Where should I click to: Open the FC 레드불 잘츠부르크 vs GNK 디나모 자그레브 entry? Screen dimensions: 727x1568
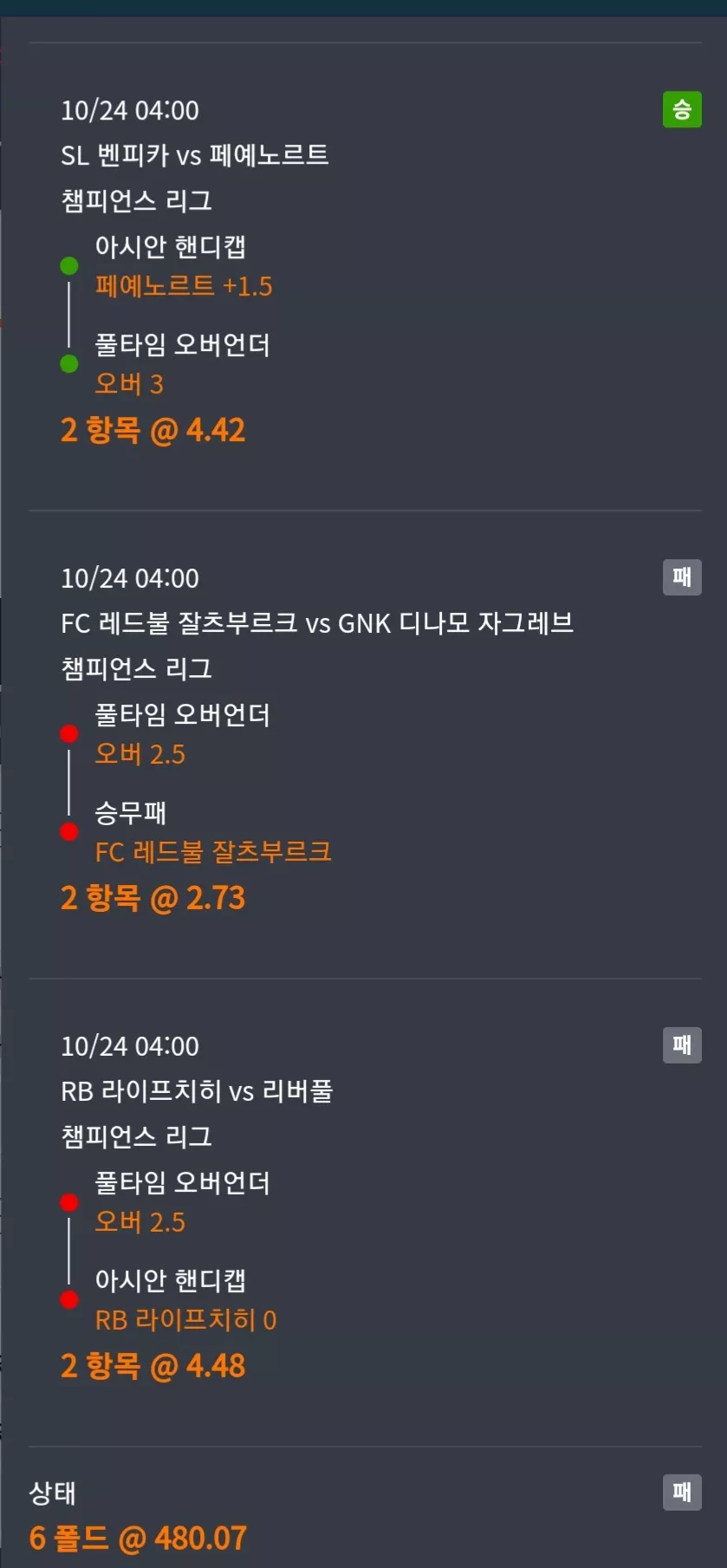click(x=317, y=623)
